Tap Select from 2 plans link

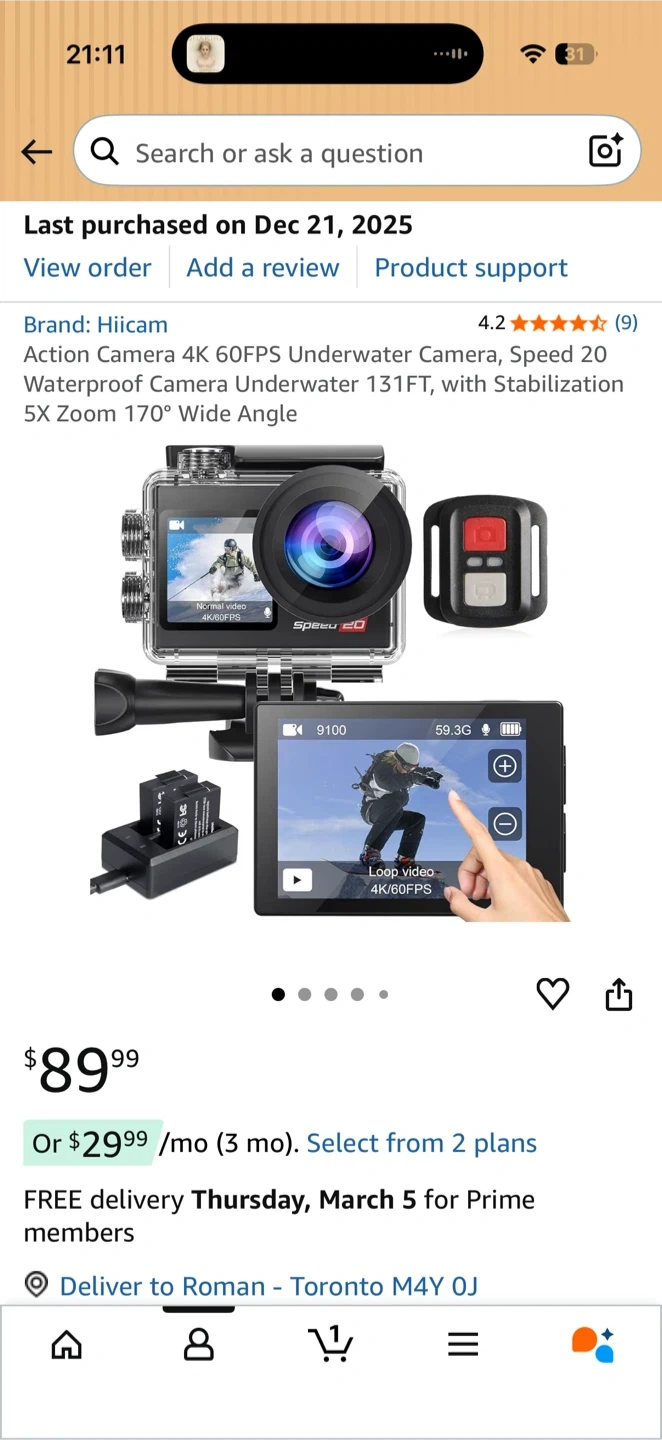tap(421, 1143)
